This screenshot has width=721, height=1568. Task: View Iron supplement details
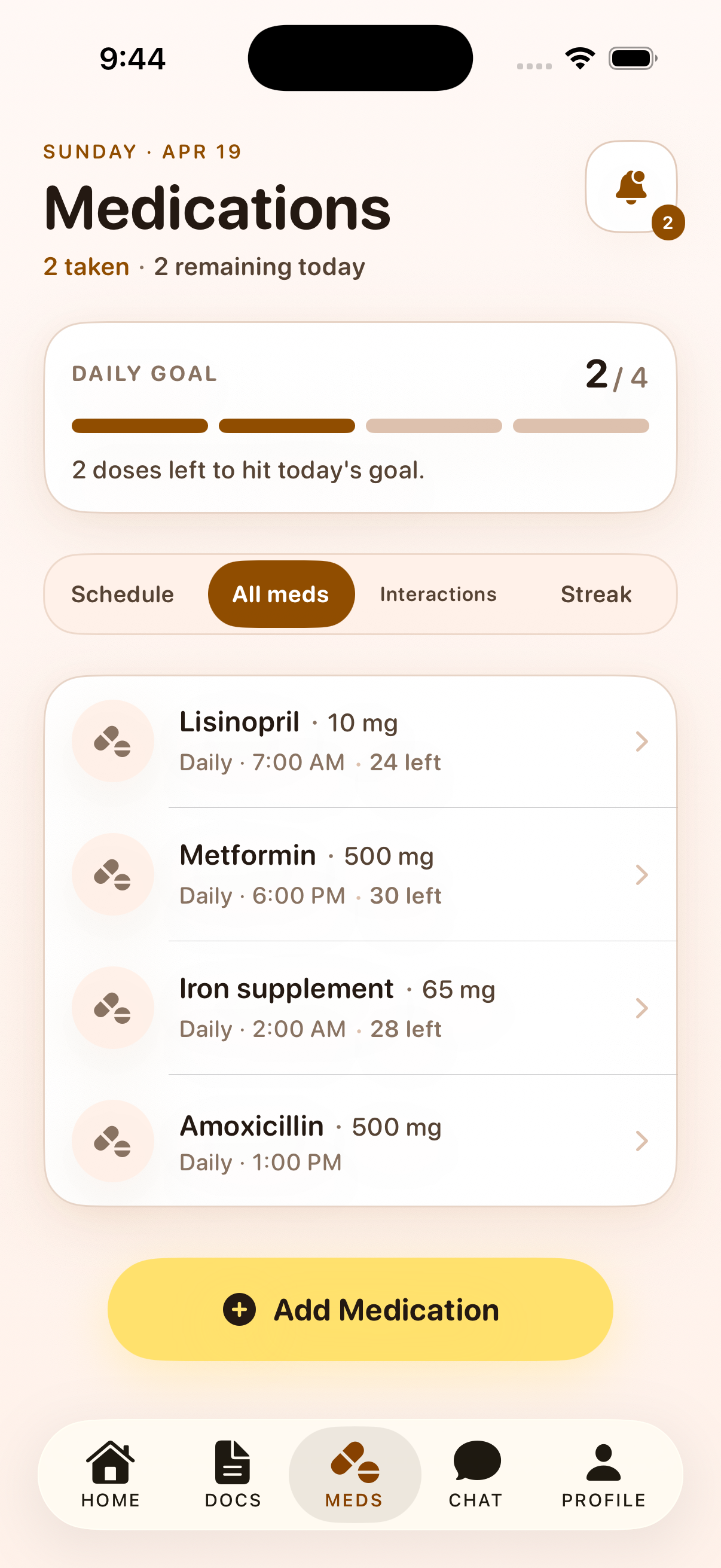[x=360, y=1008]
